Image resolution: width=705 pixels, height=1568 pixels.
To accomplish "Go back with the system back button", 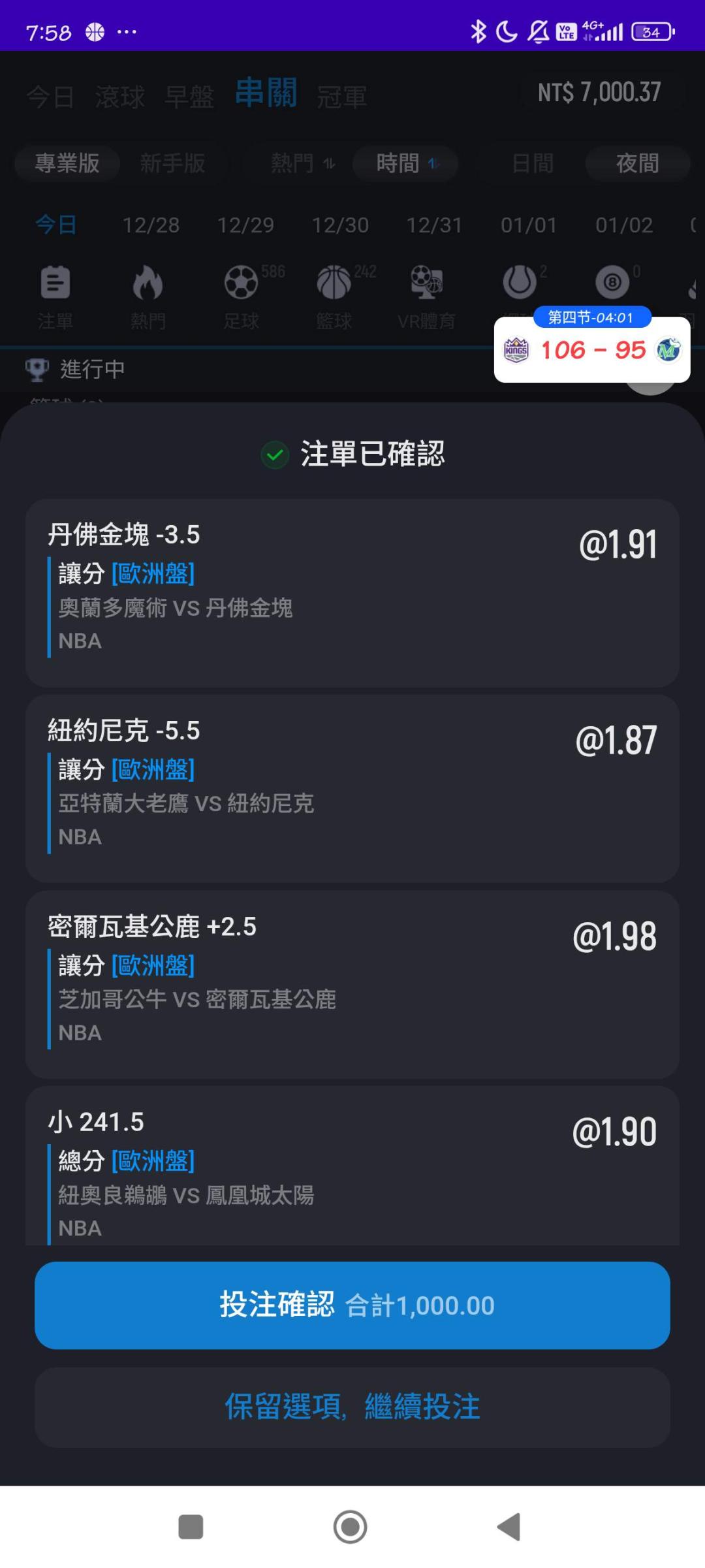I will tap(509, 1527).
